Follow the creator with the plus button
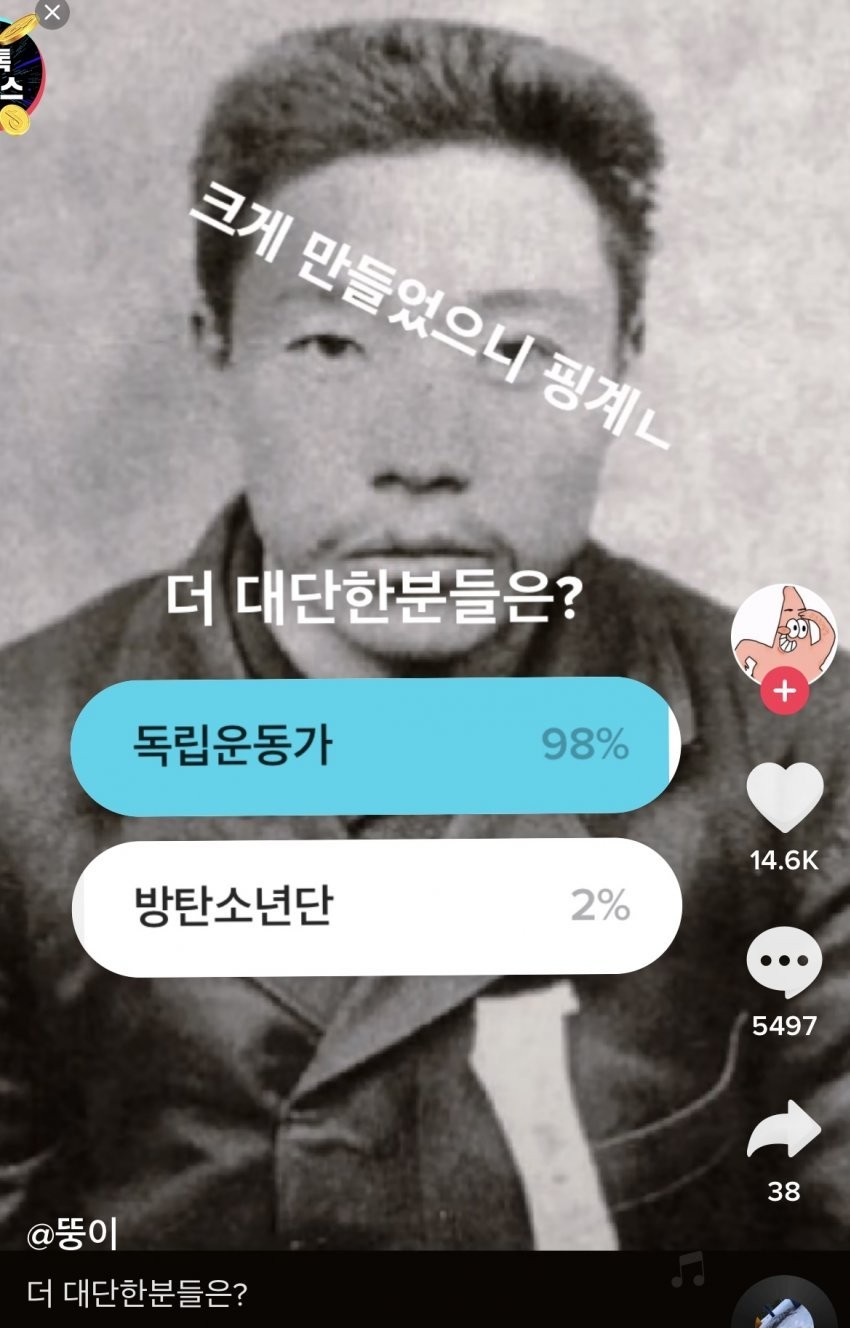The width and height of the screenshot is (850, 1328). click(x=784, y=692)
